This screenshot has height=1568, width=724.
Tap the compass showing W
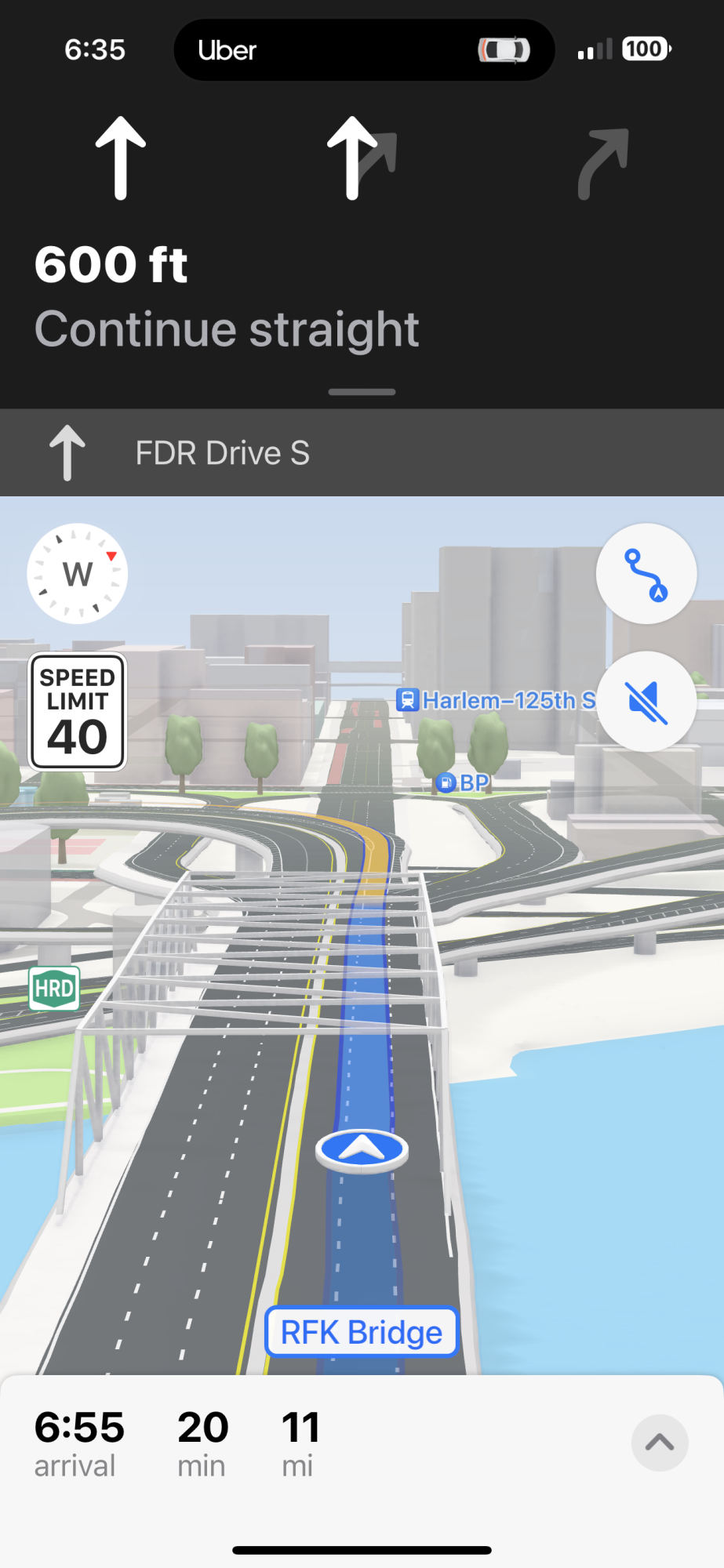point(77,573)
